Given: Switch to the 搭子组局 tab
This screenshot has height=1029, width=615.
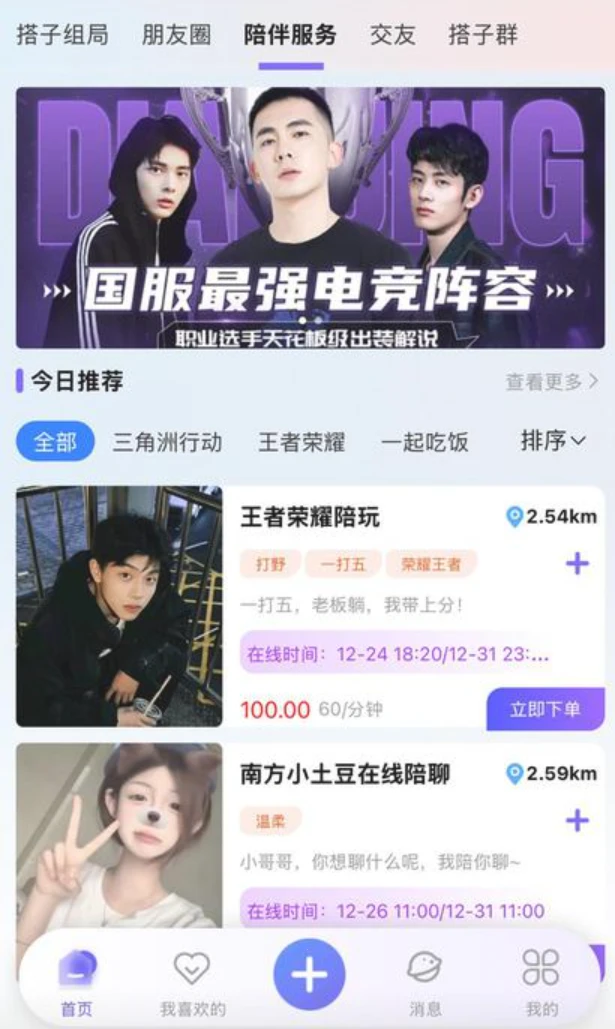Looking at the screenshot, I should point(62,35).
